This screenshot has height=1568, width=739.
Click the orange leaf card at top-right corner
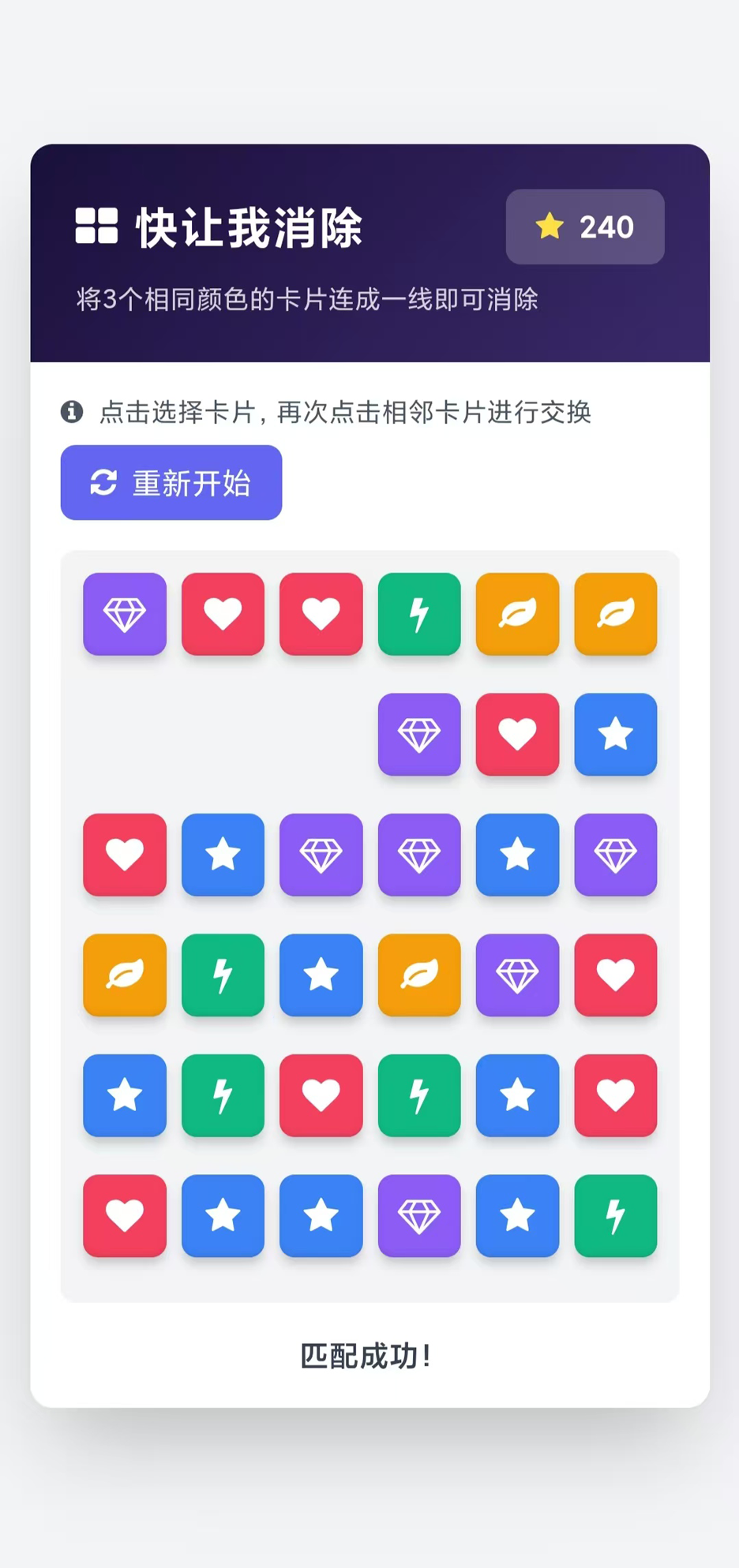(615, 615)
